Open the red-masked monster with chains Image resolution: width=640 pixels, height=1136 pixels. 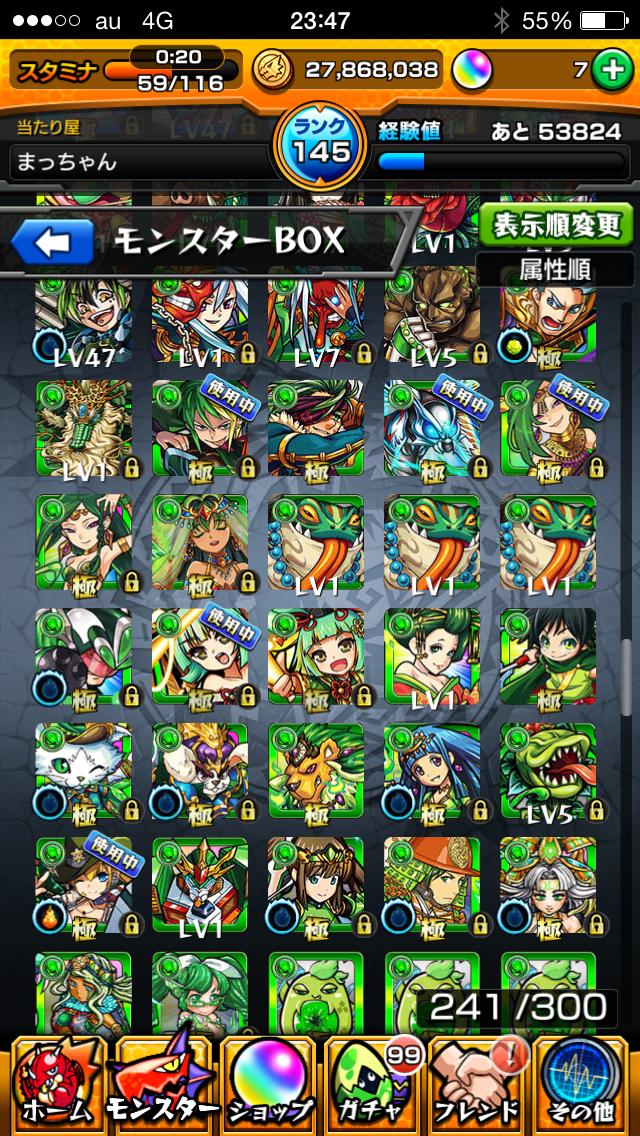point(199,318)
